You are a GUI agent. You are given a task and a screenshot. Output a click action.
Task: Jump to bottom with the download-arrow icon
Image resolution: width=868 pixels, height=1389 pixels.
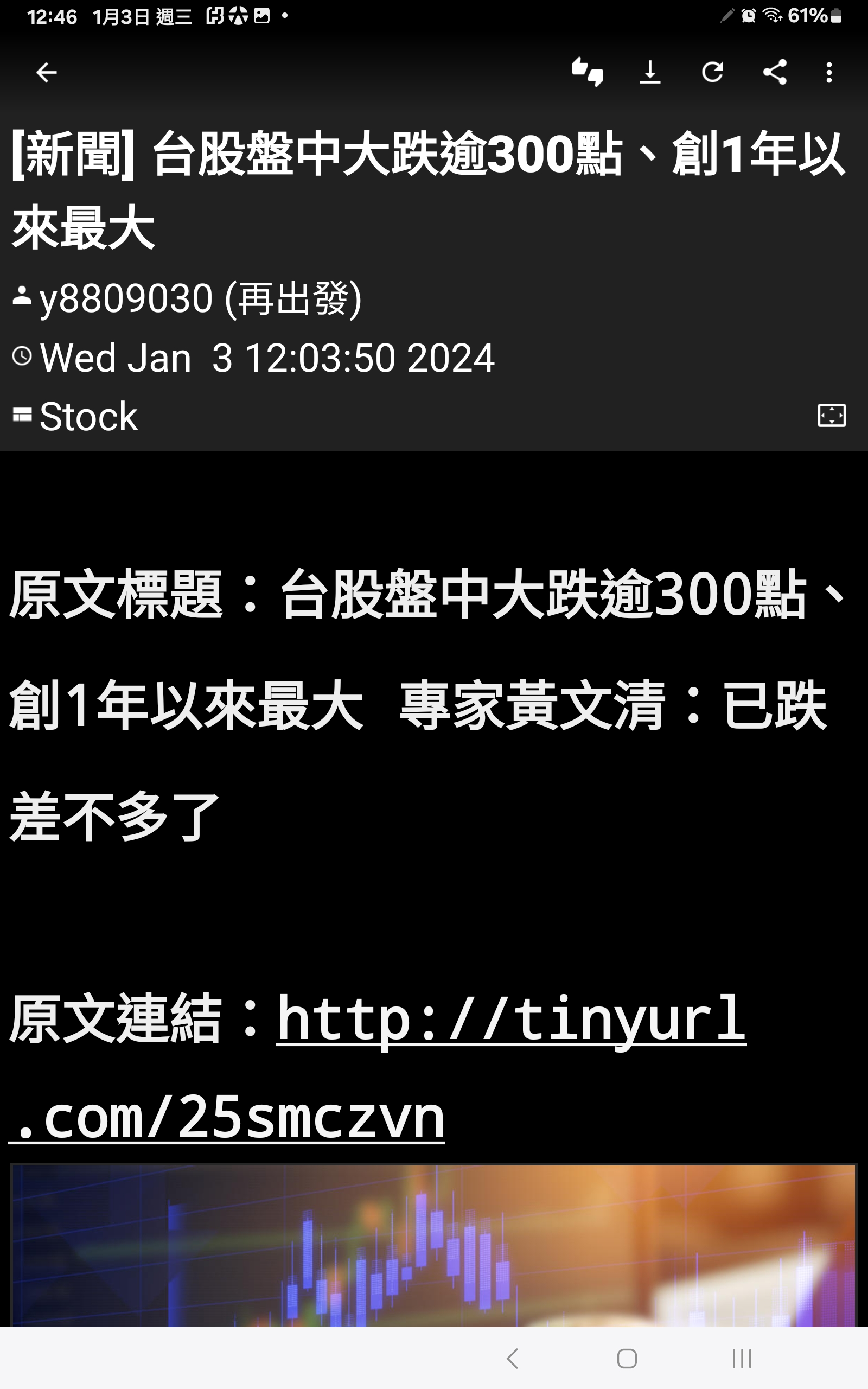[650, 72]
